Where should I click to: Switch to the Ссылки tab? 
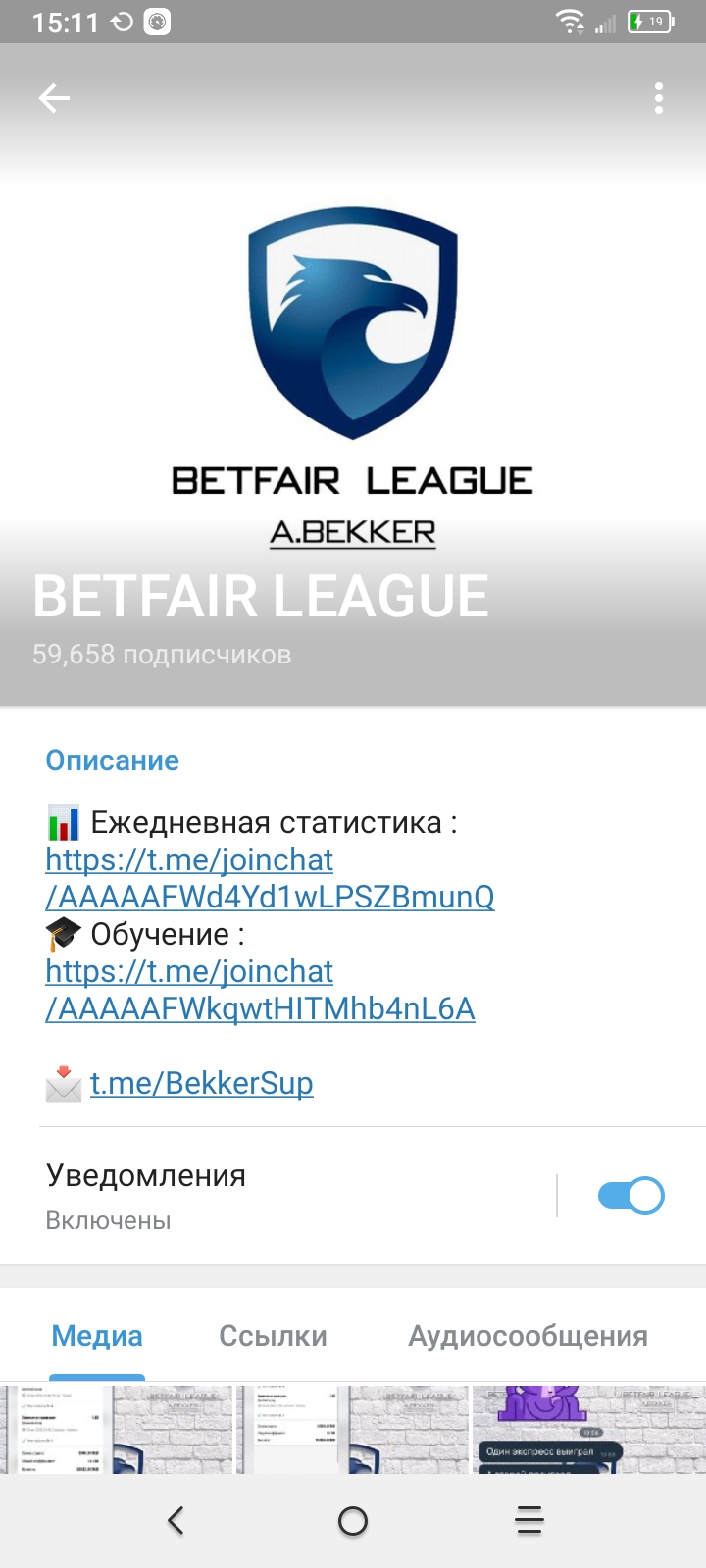[x=273, y=1336]
